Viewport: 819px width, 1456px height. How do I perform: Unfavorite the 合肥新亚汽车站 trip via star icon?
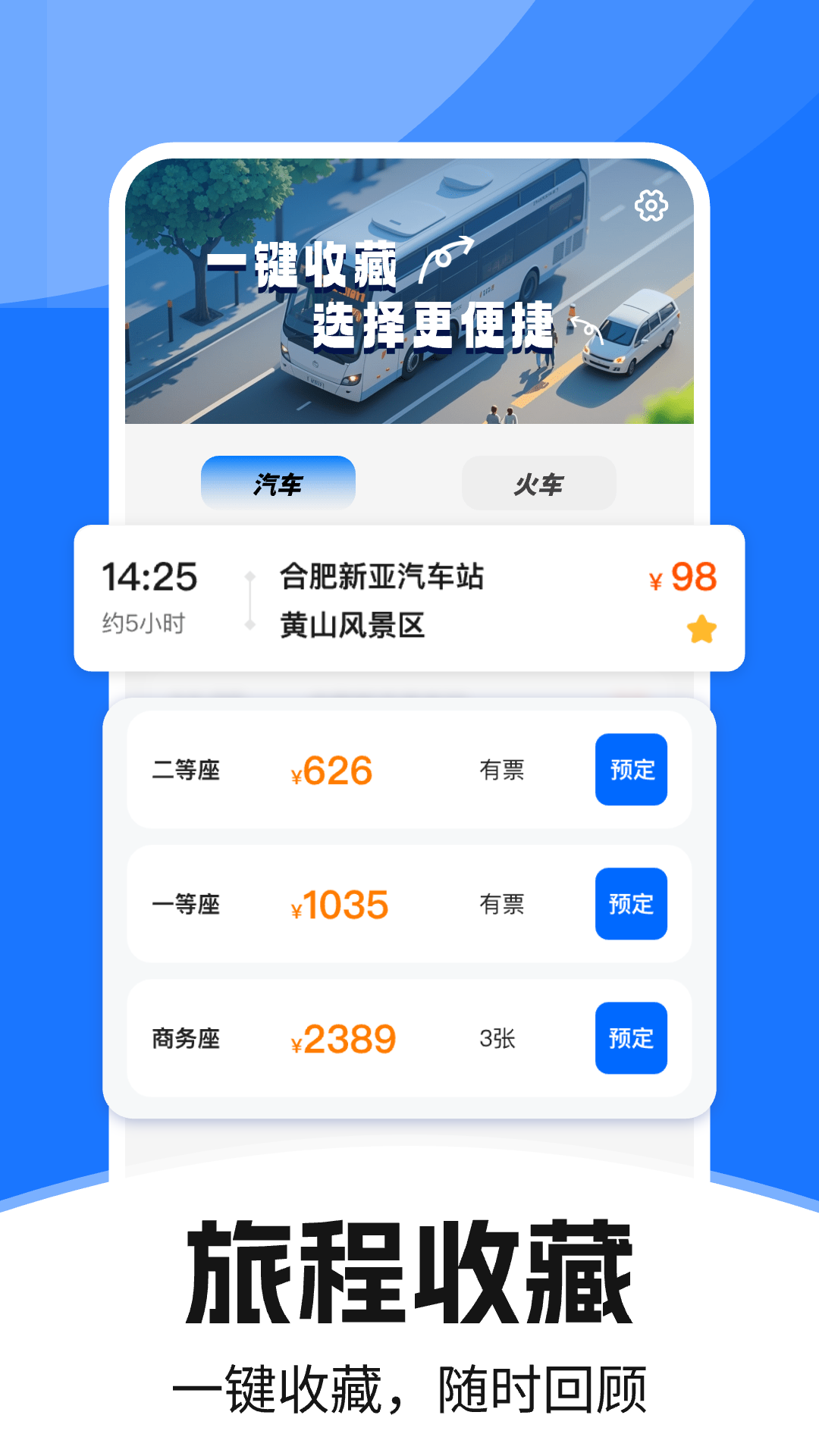point(701,628)
